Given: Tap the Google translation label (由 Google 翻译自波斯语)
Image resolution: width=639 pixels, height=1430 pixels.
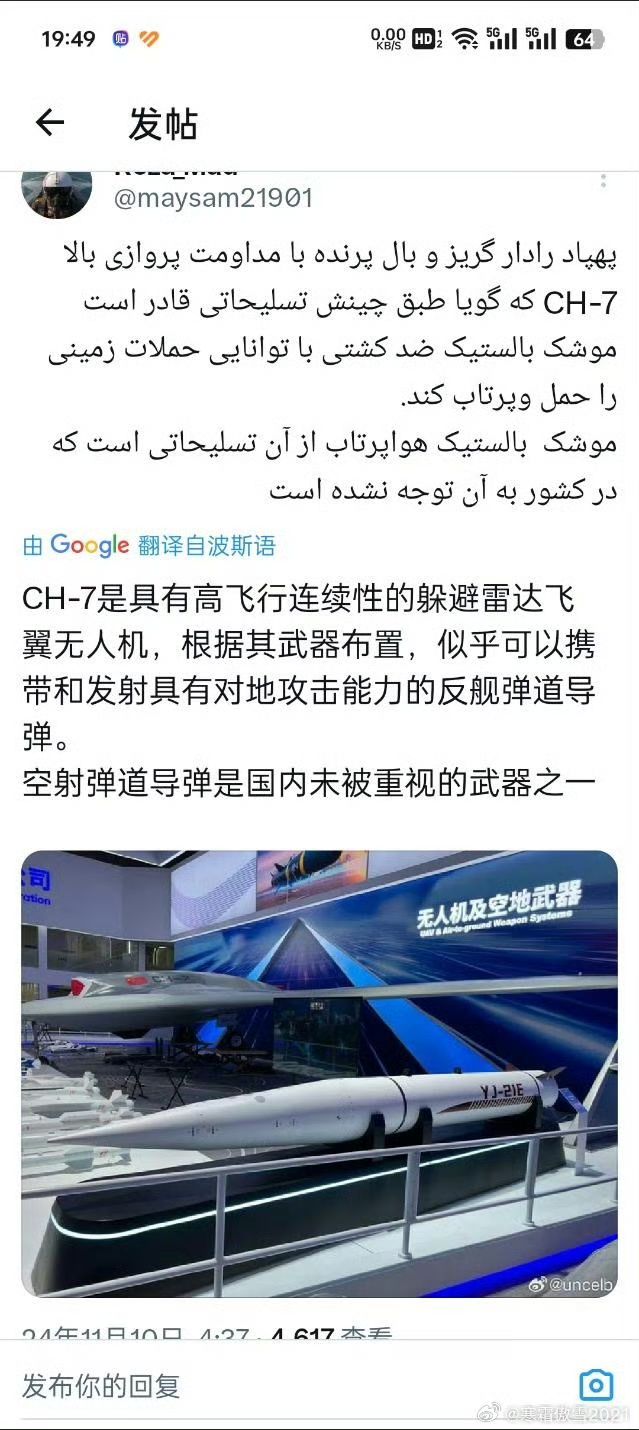Looking at the screenshot, I should pos(149,545).
